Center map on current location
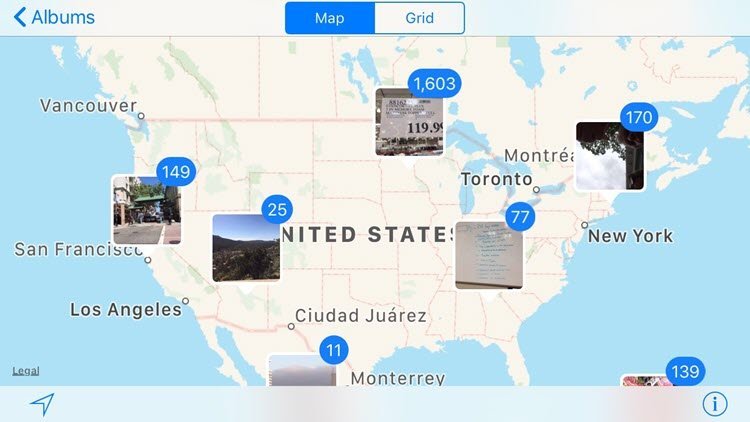Screen dimensions: 750x422 point(41,404)
